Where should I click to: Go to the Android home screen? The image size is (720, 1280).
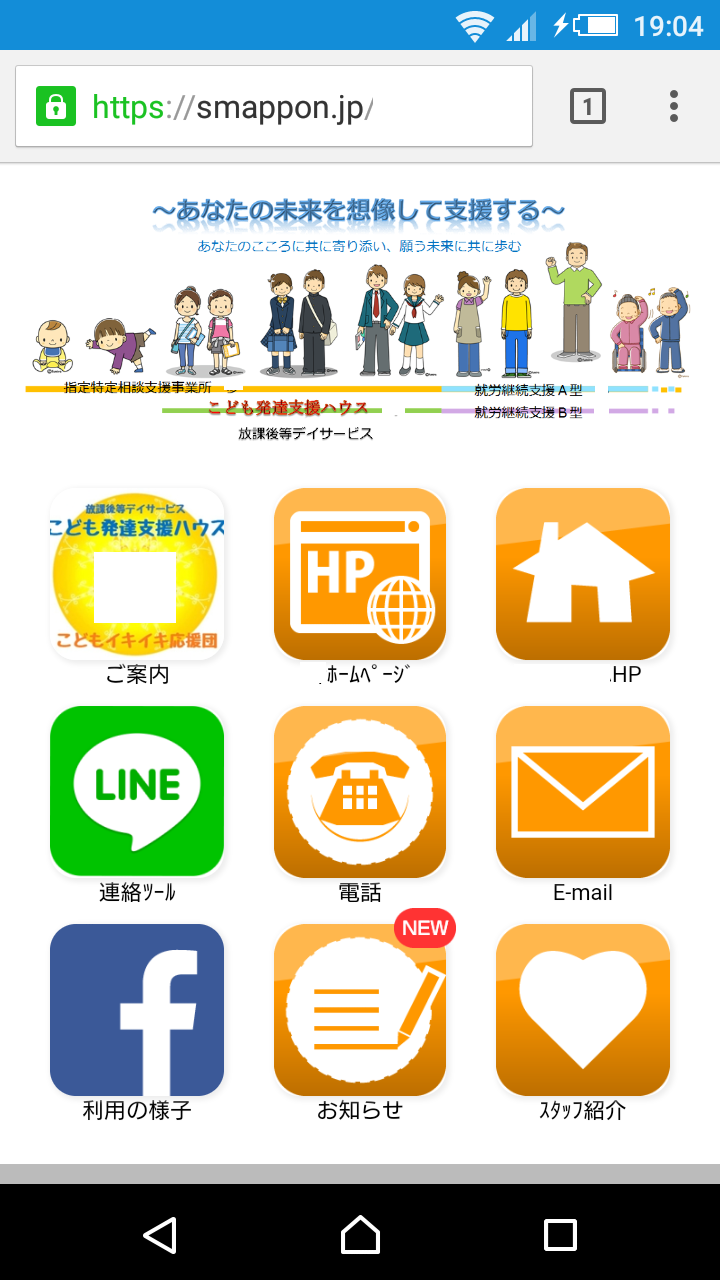click(x=360, y=1235)
